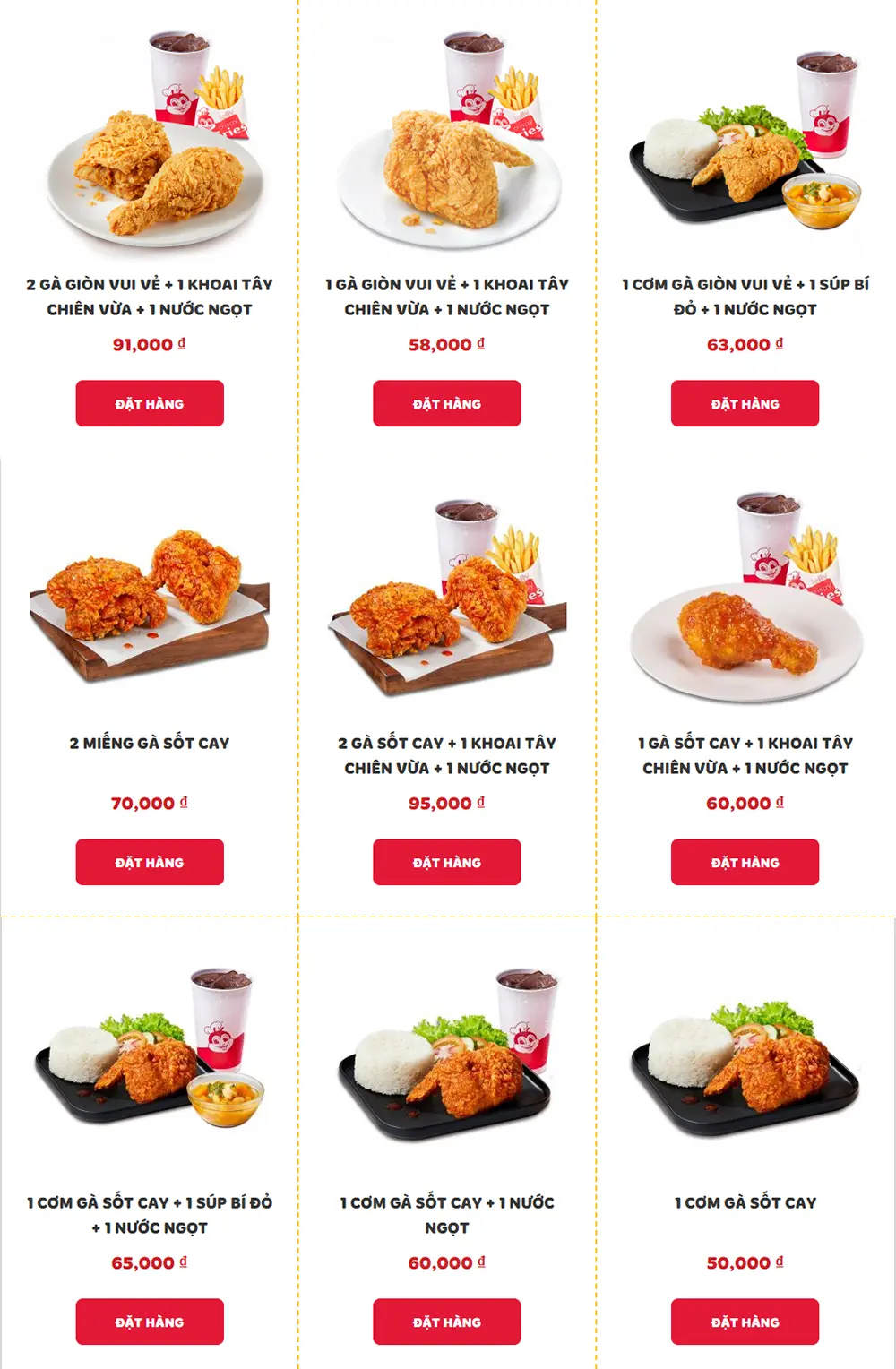Order 1 Cơm Gà Giòn Vui Vẻ with soup
Screen dimensions: 896x1369
click(745, 403)
